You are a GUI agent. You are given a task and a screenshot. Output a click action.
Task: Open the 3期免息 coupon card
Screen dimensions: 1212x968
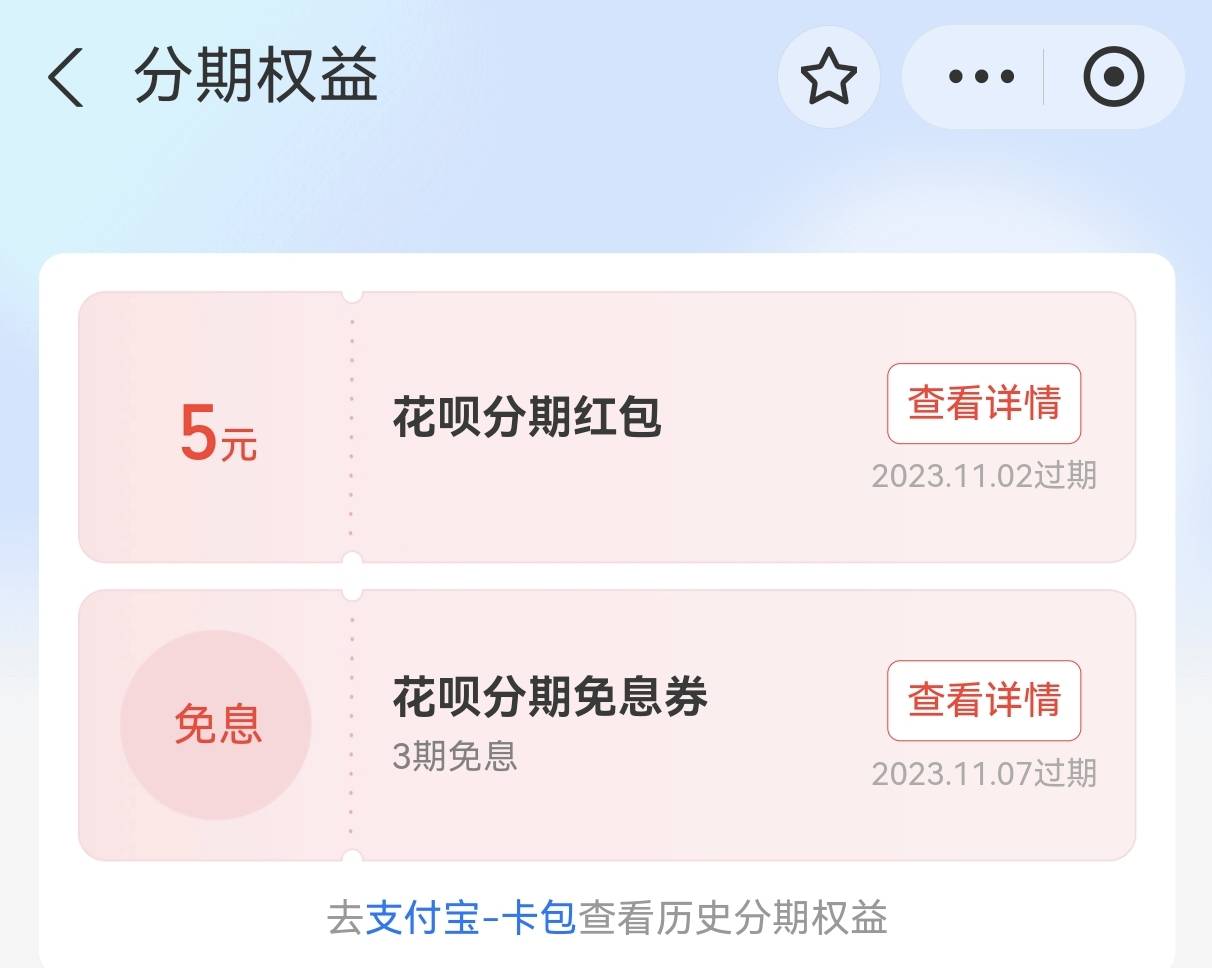[550, 725]
